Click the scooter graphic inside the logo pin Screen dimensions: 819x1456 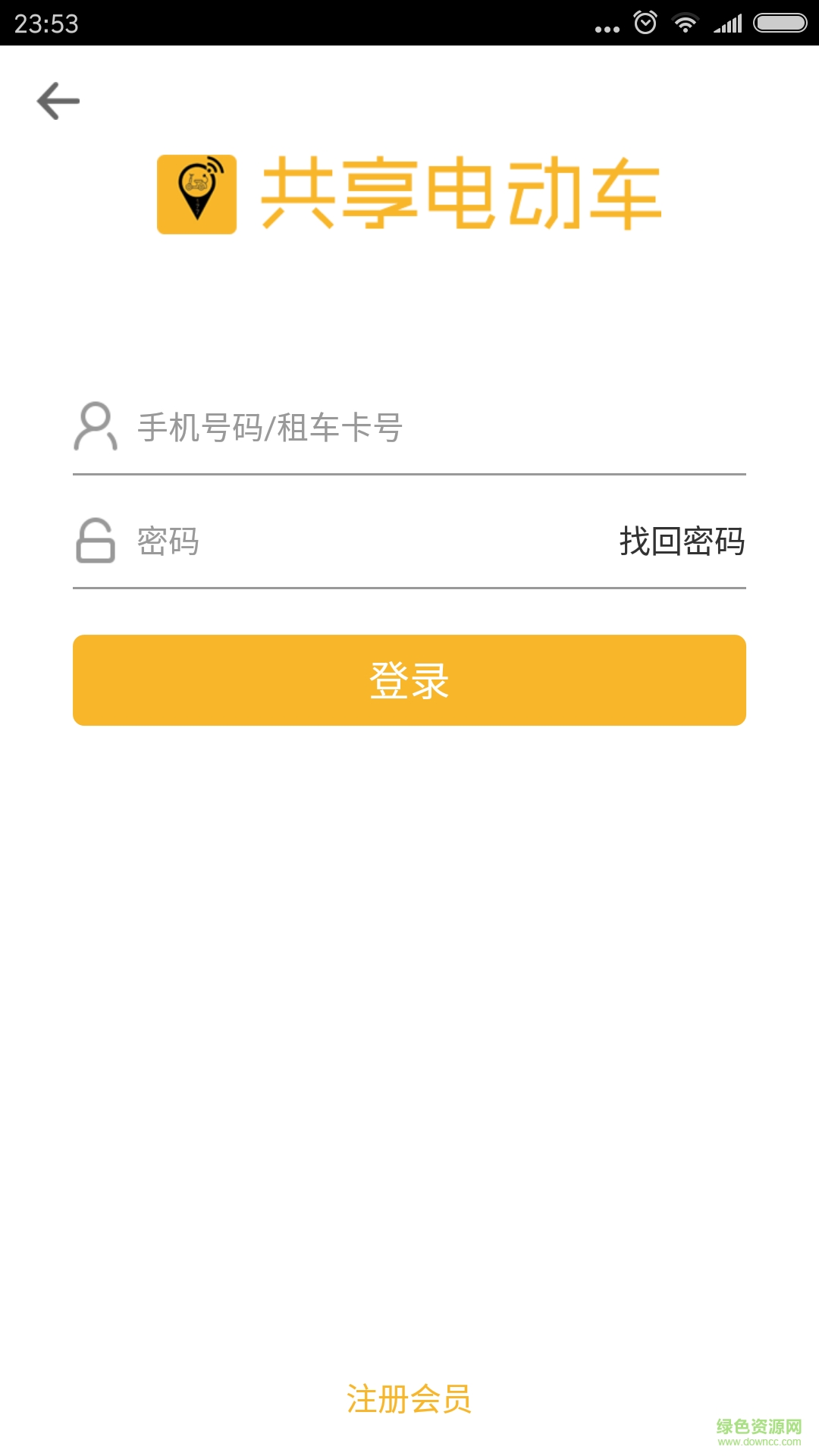(196, 182)
